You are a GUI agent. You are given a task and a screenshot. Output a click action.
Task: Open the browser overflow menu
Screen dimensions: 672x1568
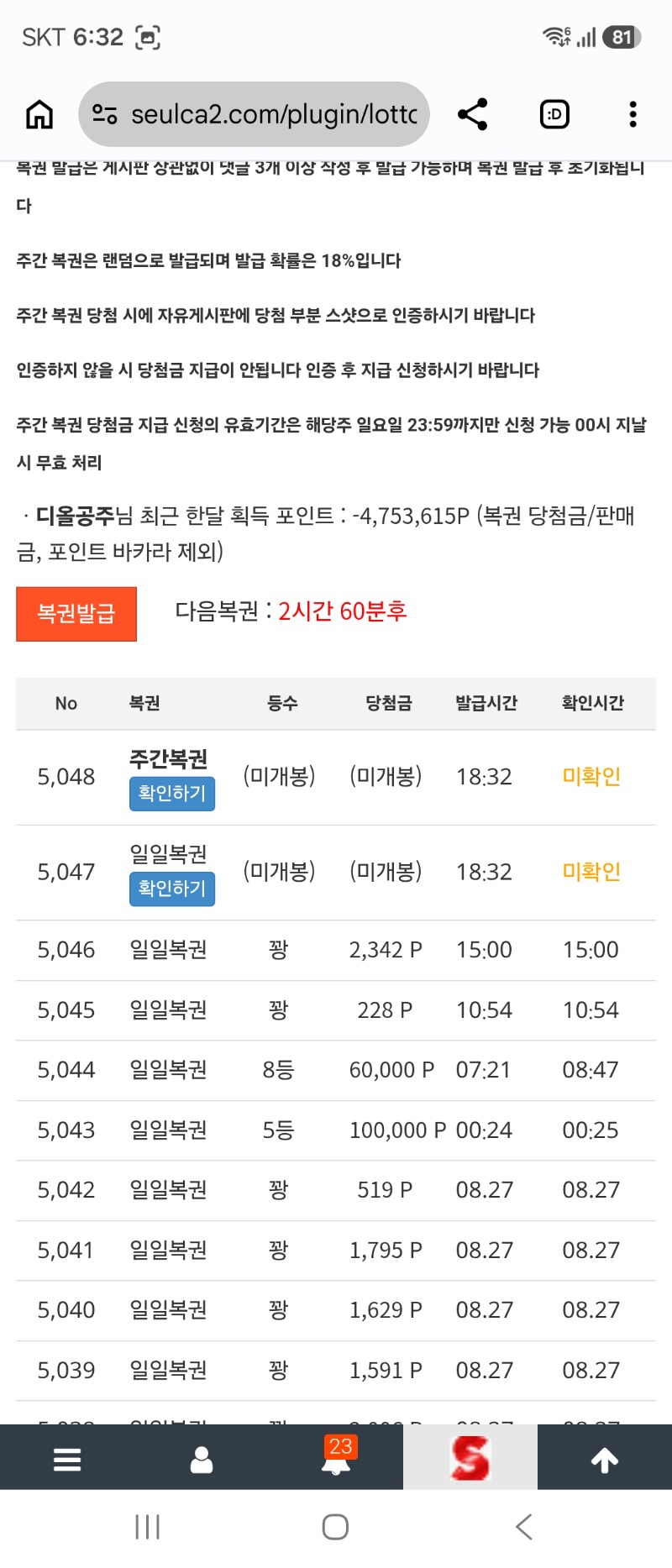[633, 114]
